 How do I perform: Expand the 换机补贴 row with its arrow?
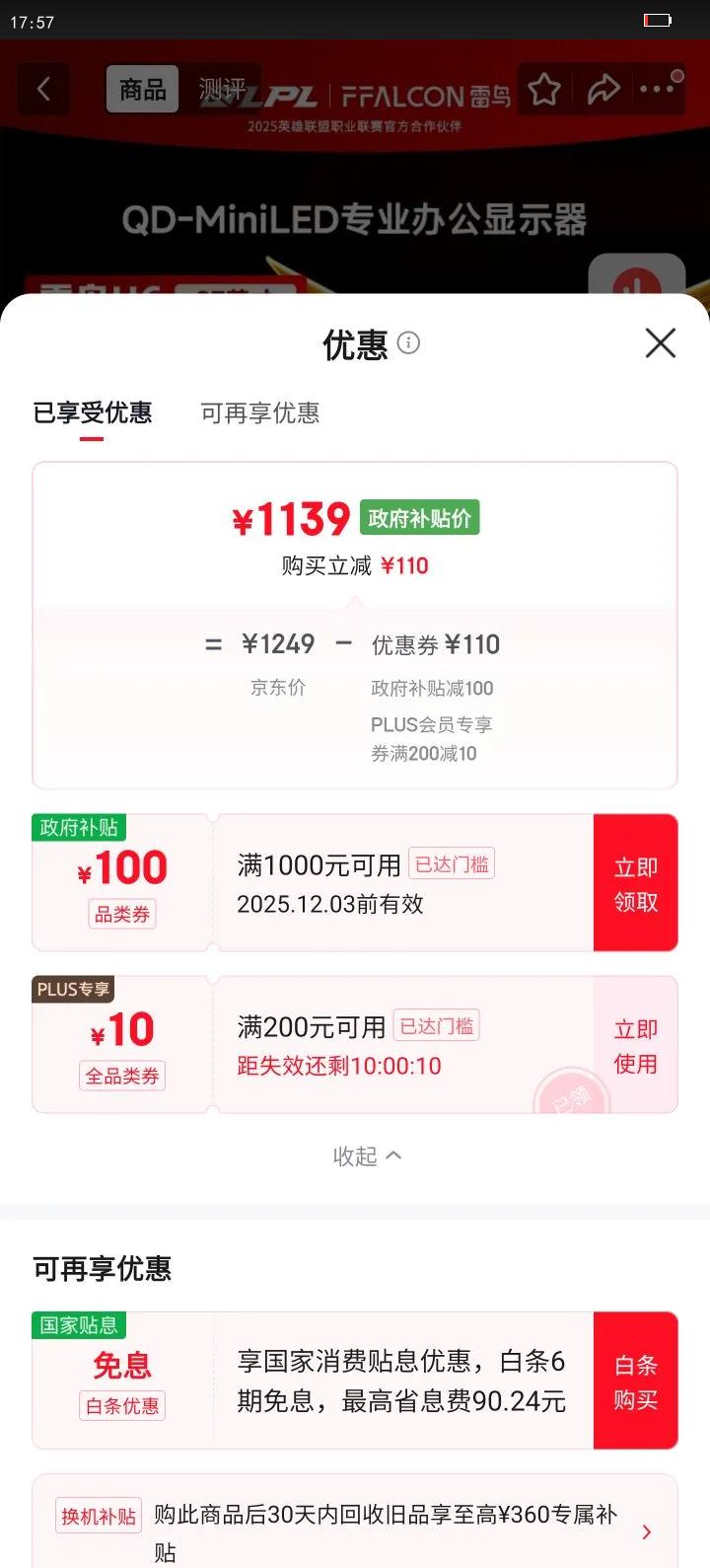coord(648,1531)
